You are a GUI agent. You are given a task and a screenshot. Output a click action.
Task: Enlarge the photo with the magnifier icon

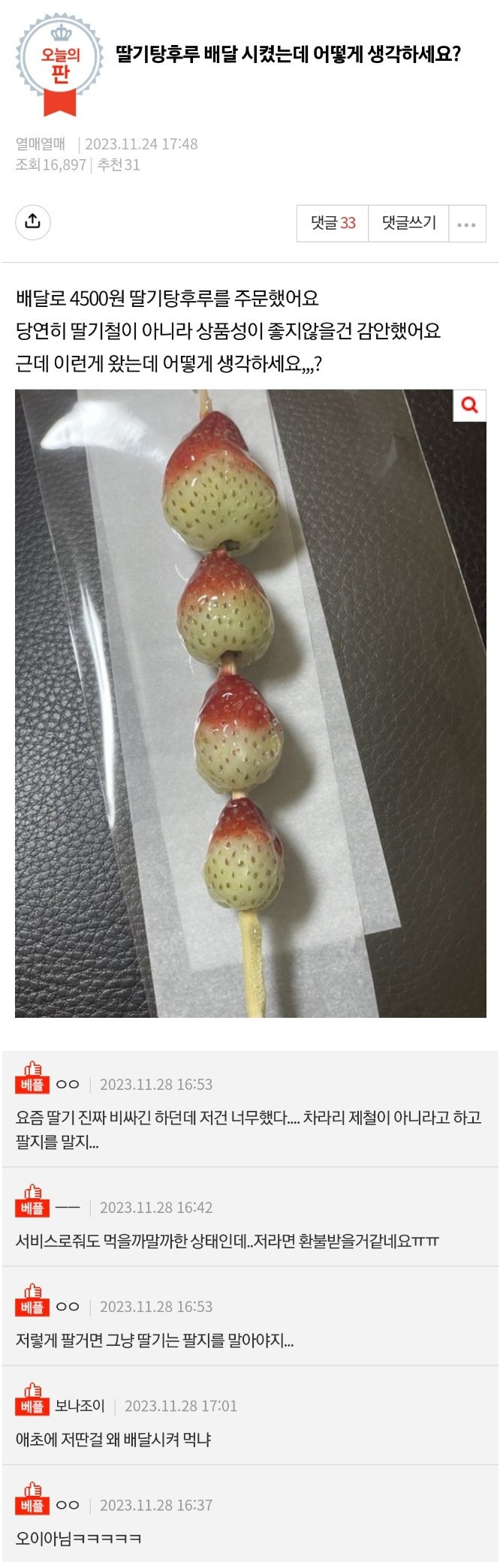470,405
